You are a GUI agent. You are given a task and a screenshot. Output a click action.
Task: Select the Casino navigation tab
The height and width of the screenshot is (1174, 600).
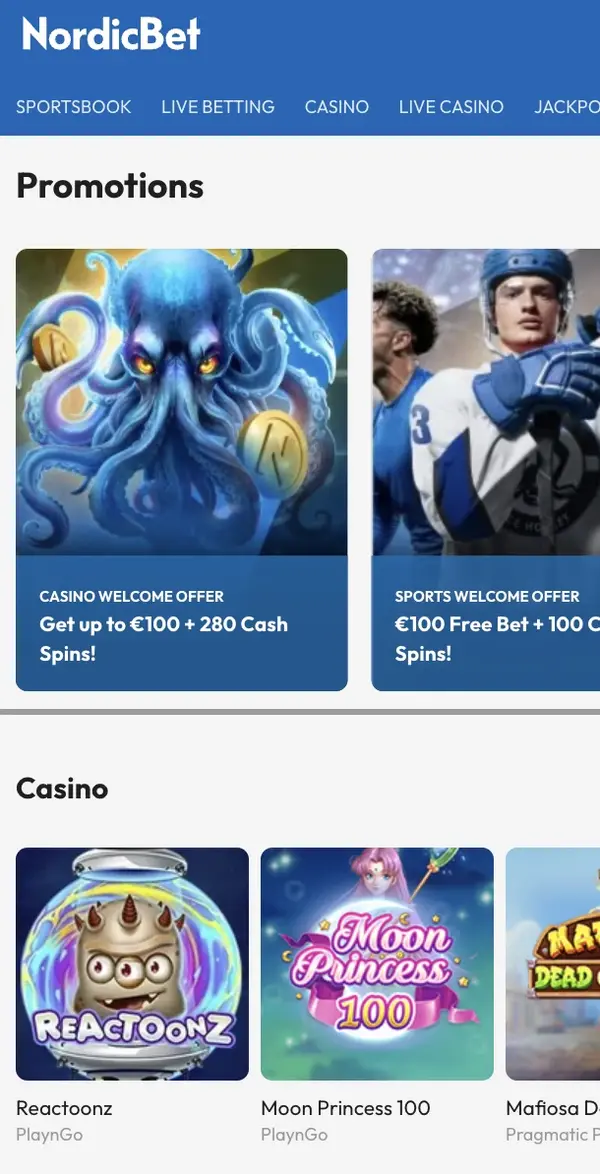click(x=337, y=107)
